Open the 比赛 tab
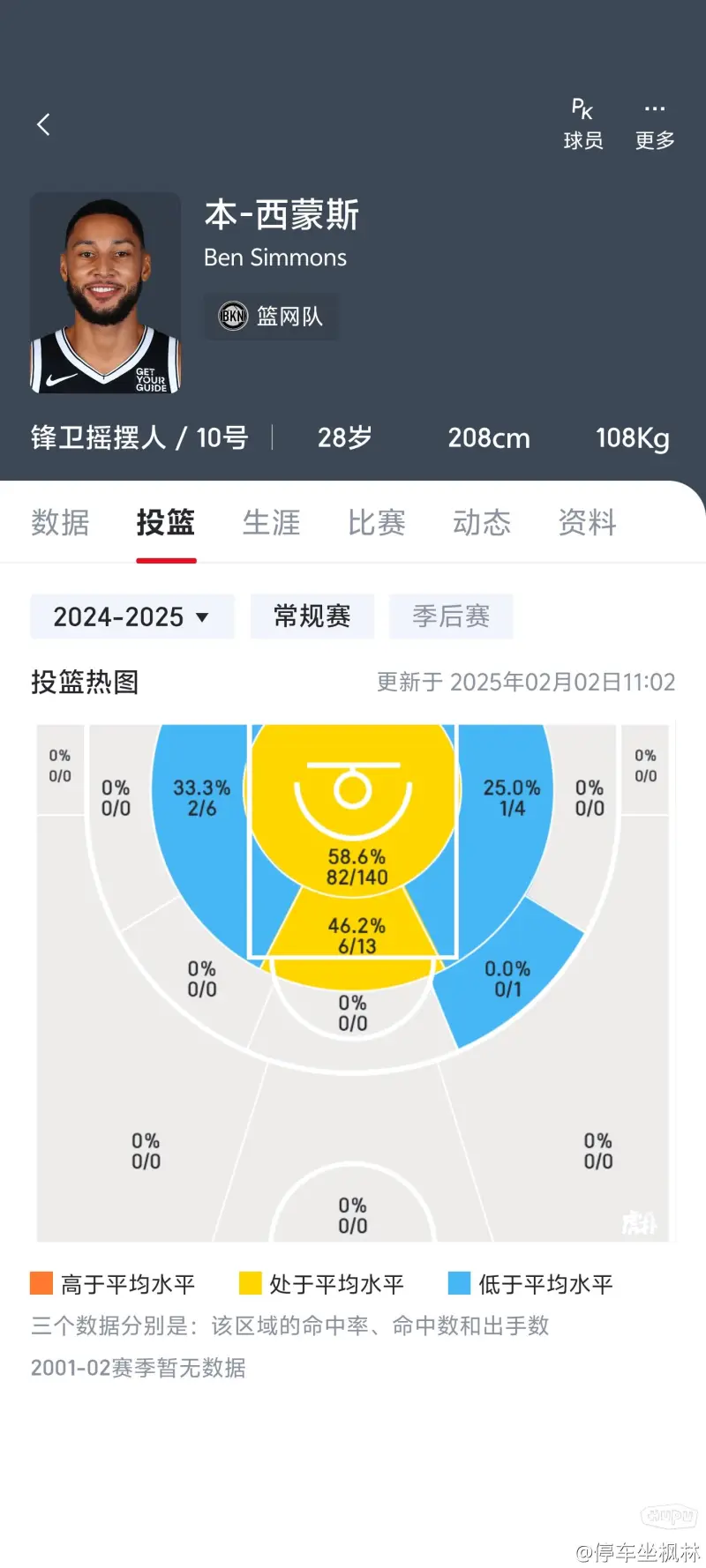The width and height of the screenshot is (706, 1568). click(376, 522)
